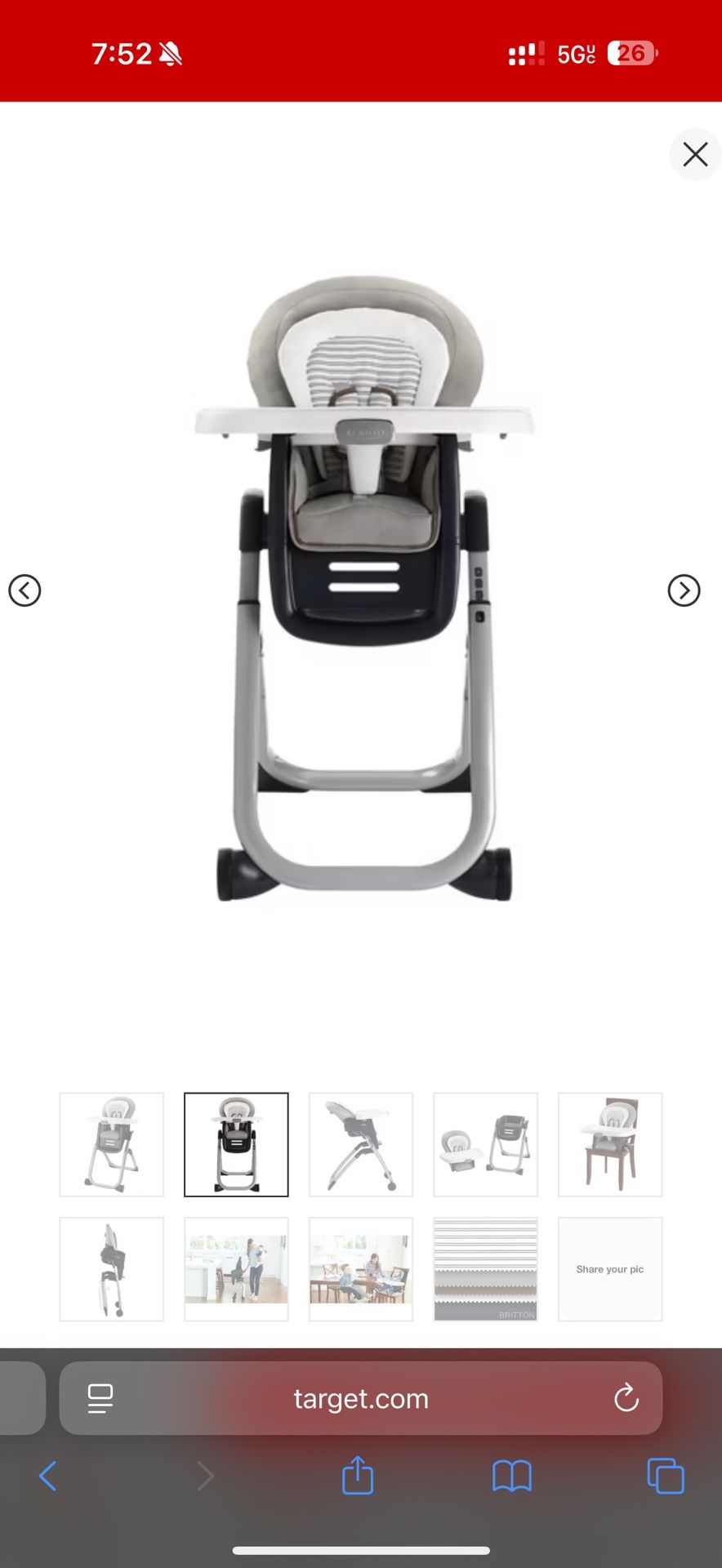
Task: Select the mother holding baby thumbnail
Action: [x=236, y=1269]
